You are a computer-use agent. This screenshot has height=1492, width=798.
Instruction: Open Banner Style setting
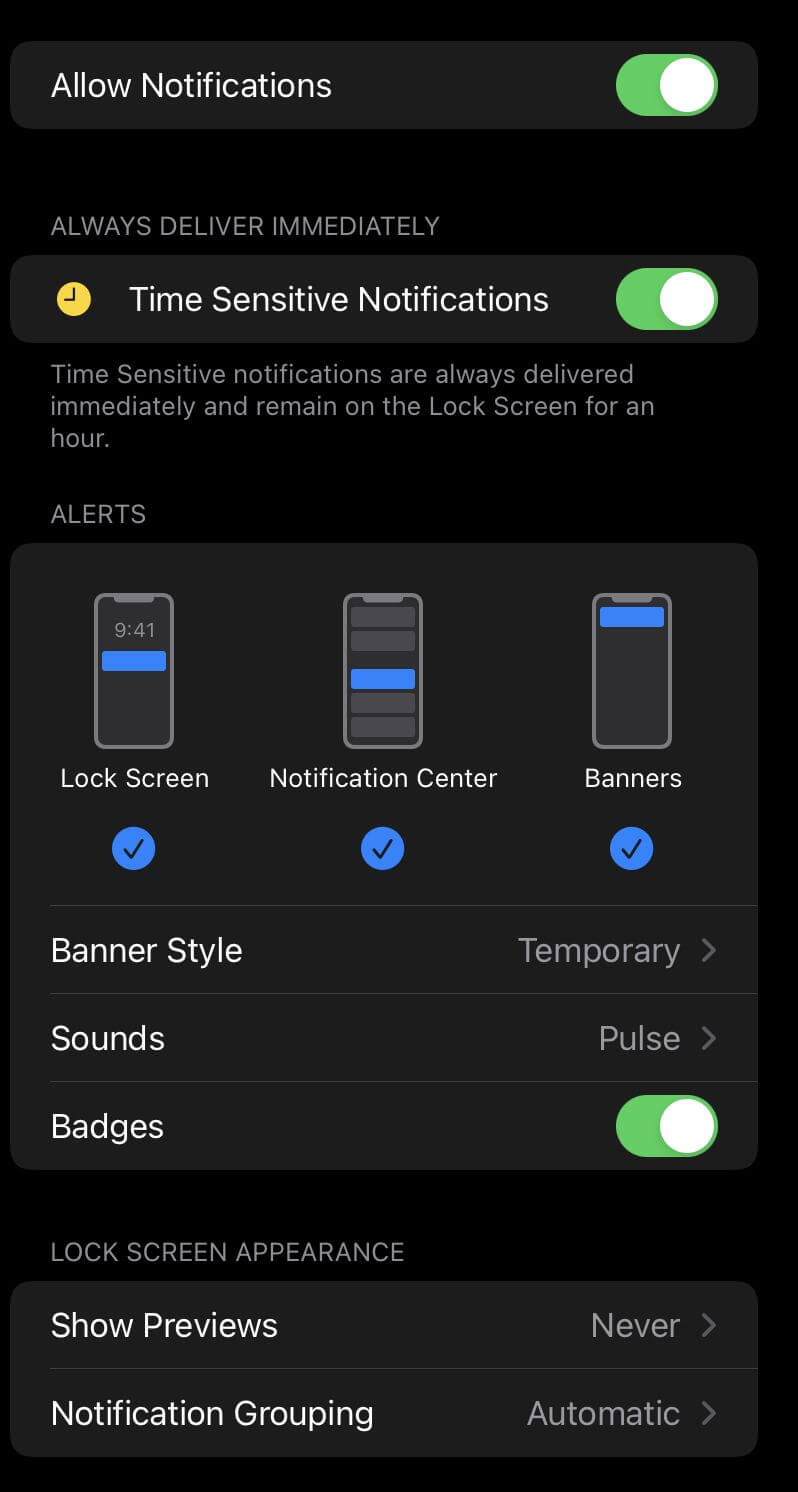click(384, 950)
